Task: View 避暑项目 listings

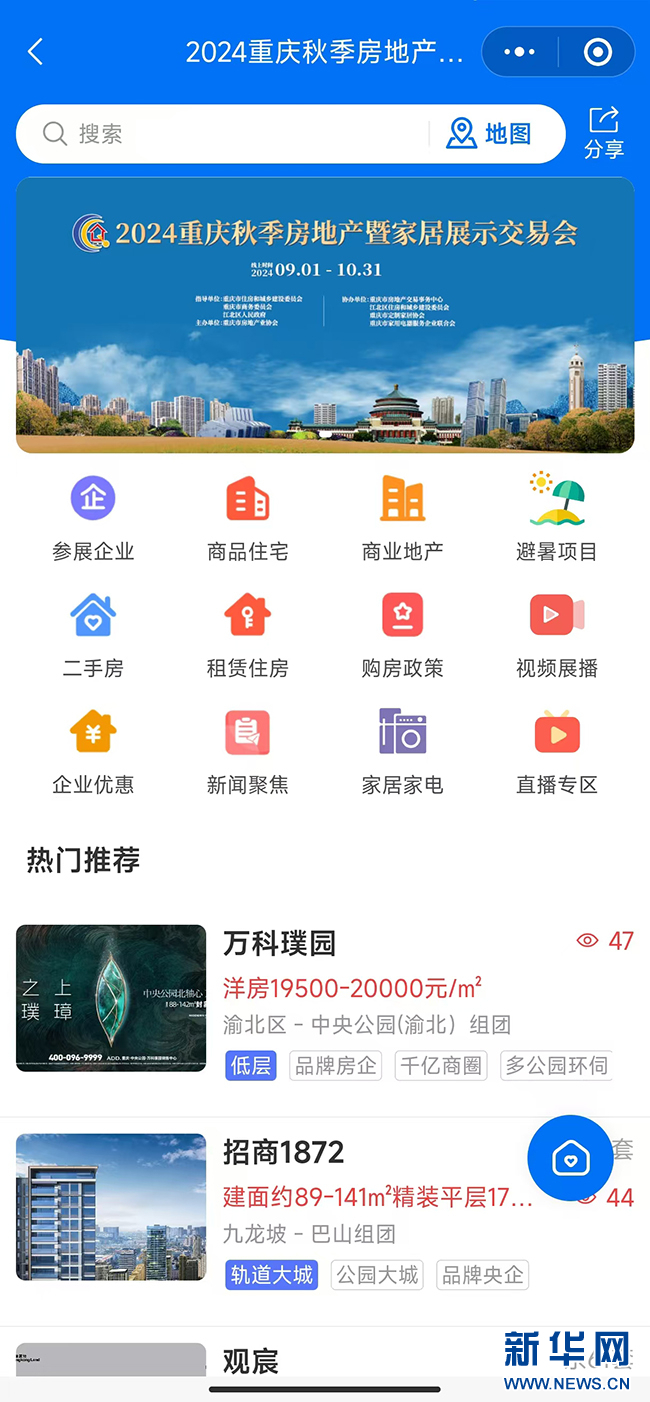Action: (557, 518)
